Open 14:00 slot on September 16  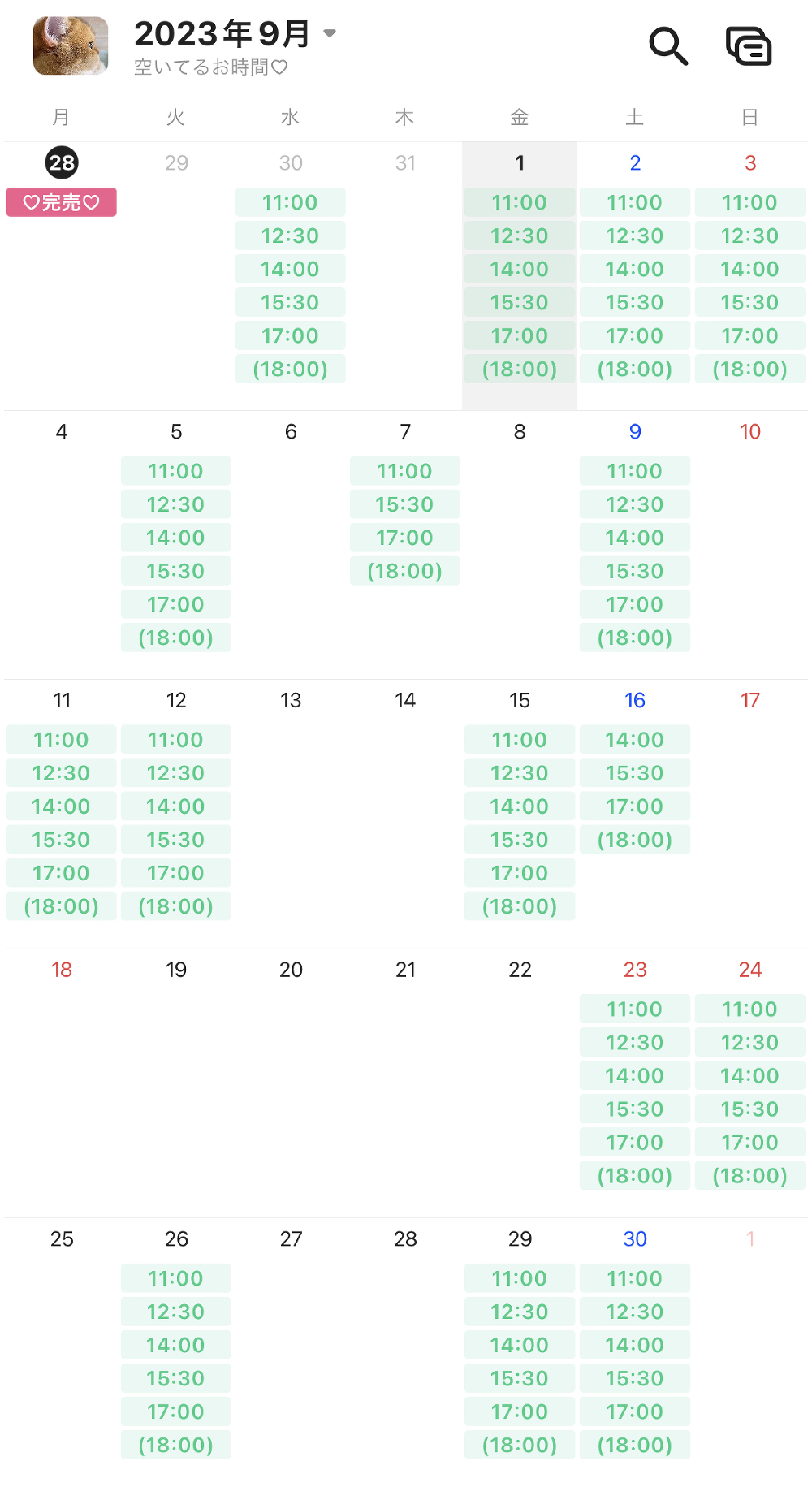click(635, 740)
